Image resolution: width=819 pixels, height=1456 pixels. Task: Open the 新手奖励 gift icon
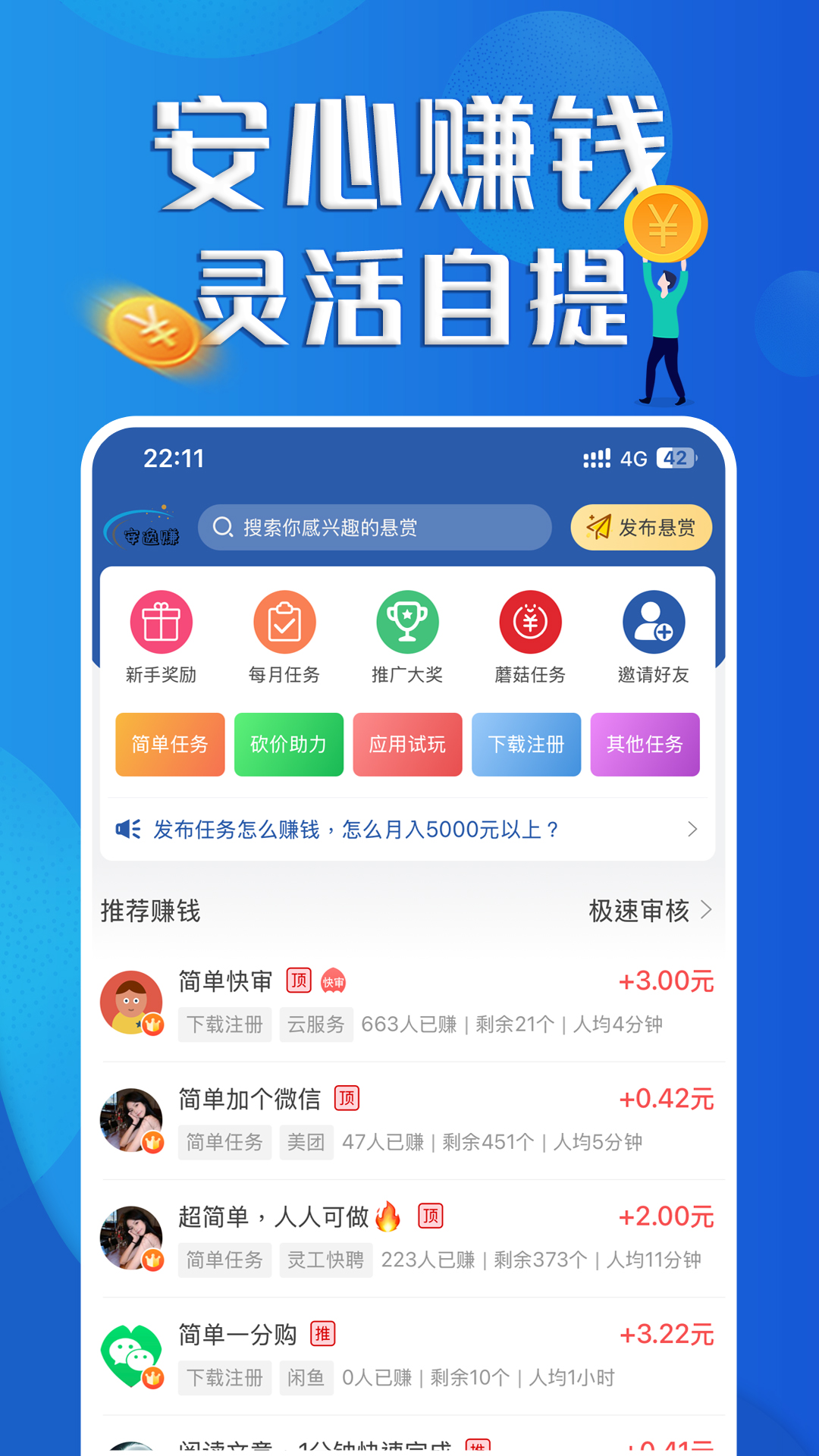click(x=159, y=622)
